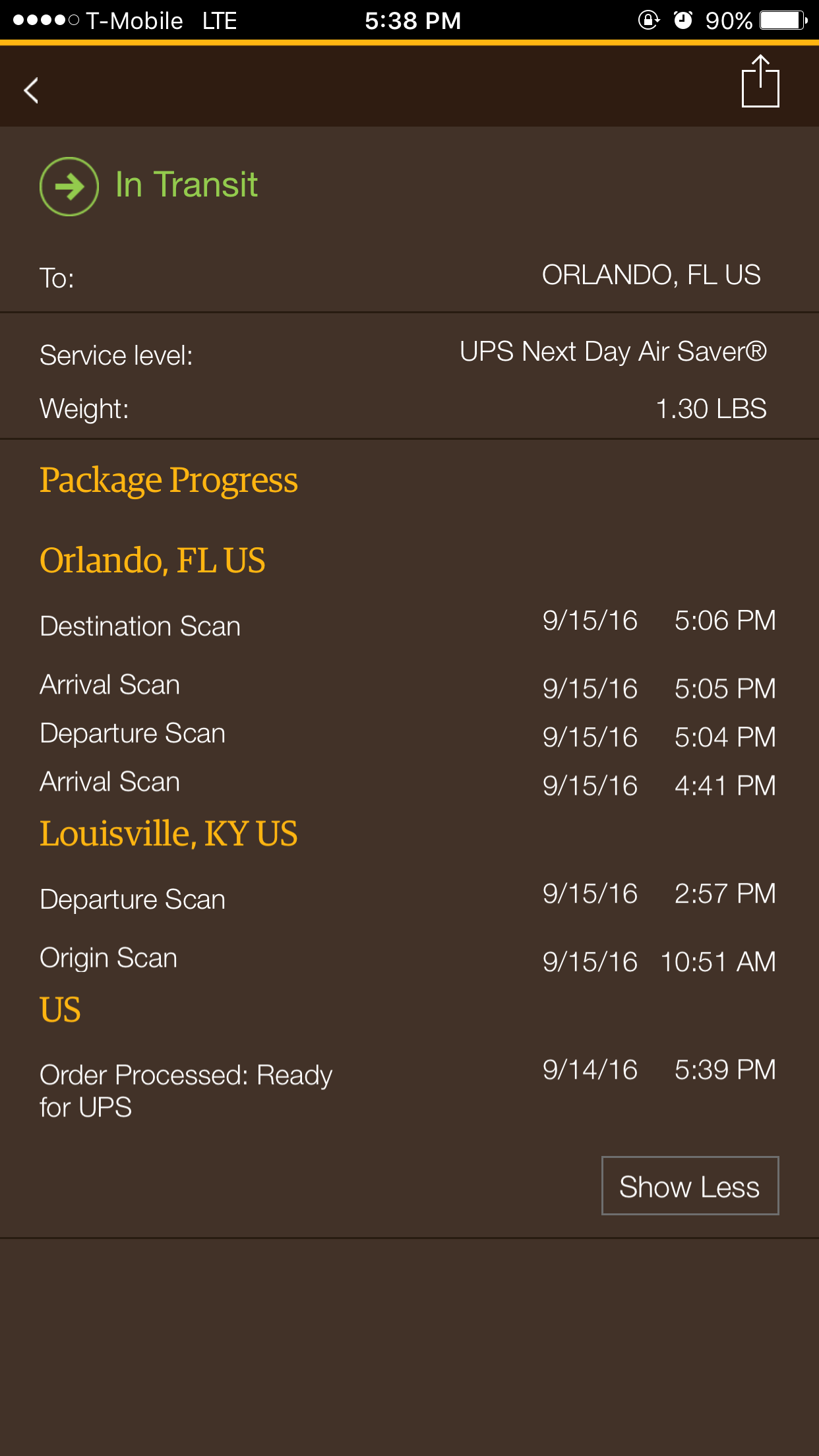Go back using the back arrow
Image resolution: width=819 pixels, height=1456 pixels.
tap(31, 90)
